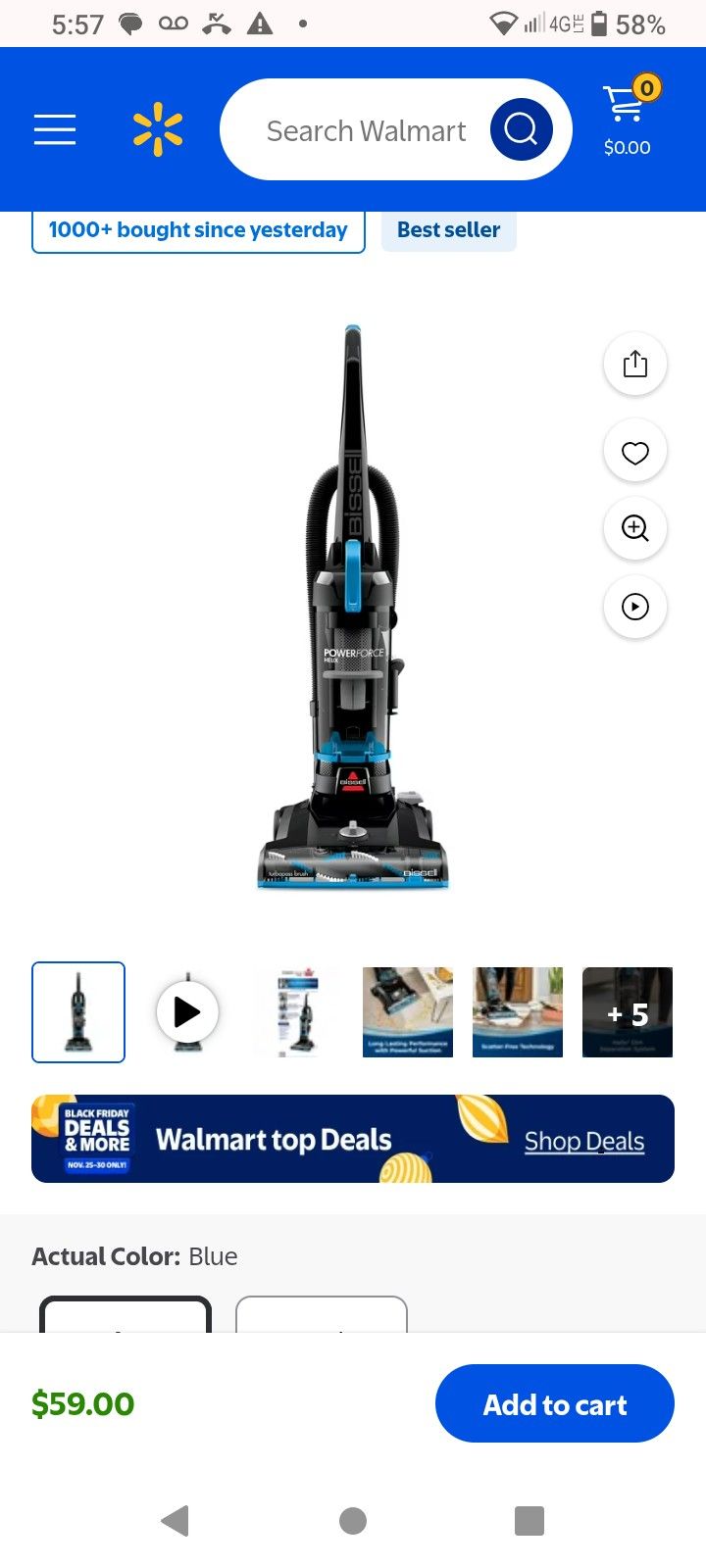706x1568 pixels.
Task: Share this product
Action: (635, 364)
